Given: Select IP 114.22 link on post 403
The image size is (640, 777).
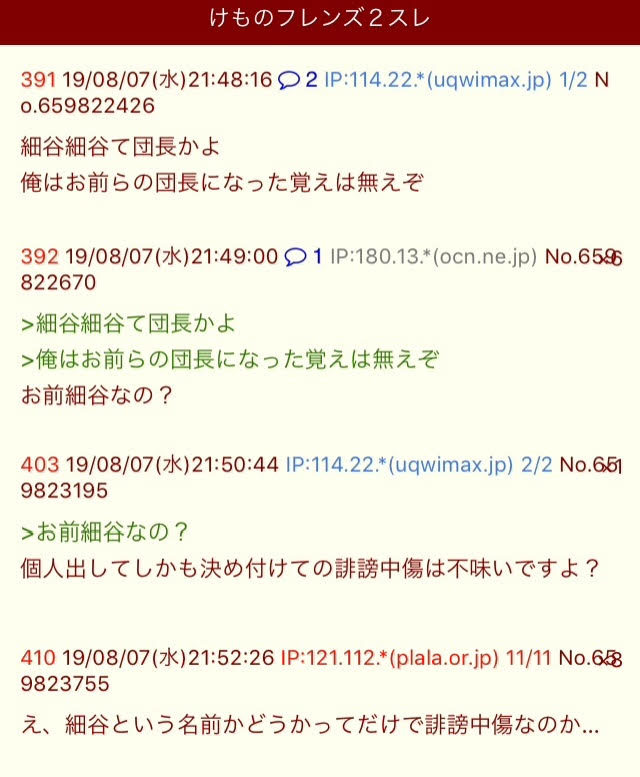Looking at the screenshot, I should tap(400, 464).
